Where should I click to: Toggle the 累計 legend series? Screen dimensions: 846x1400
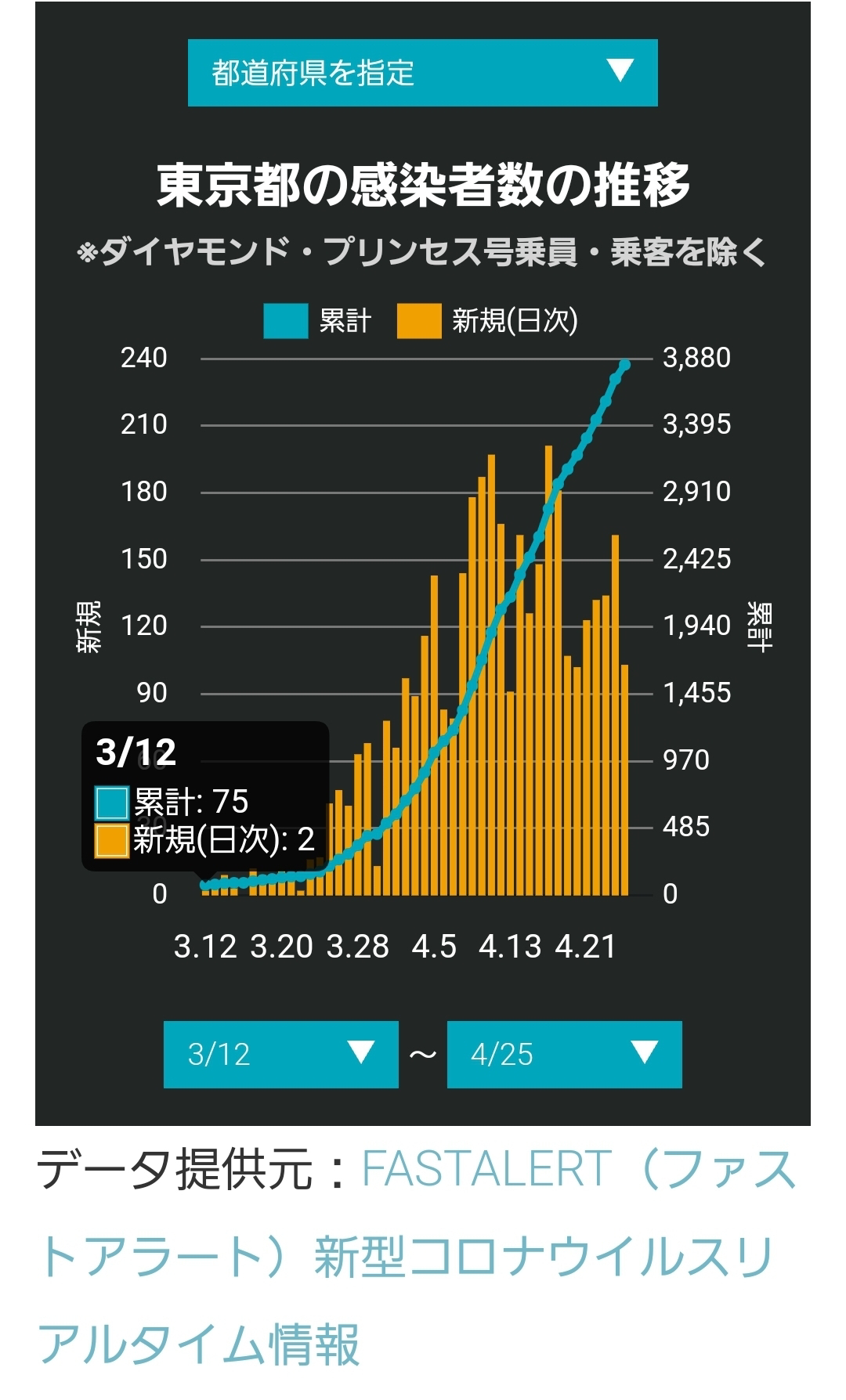pos(317,321)
